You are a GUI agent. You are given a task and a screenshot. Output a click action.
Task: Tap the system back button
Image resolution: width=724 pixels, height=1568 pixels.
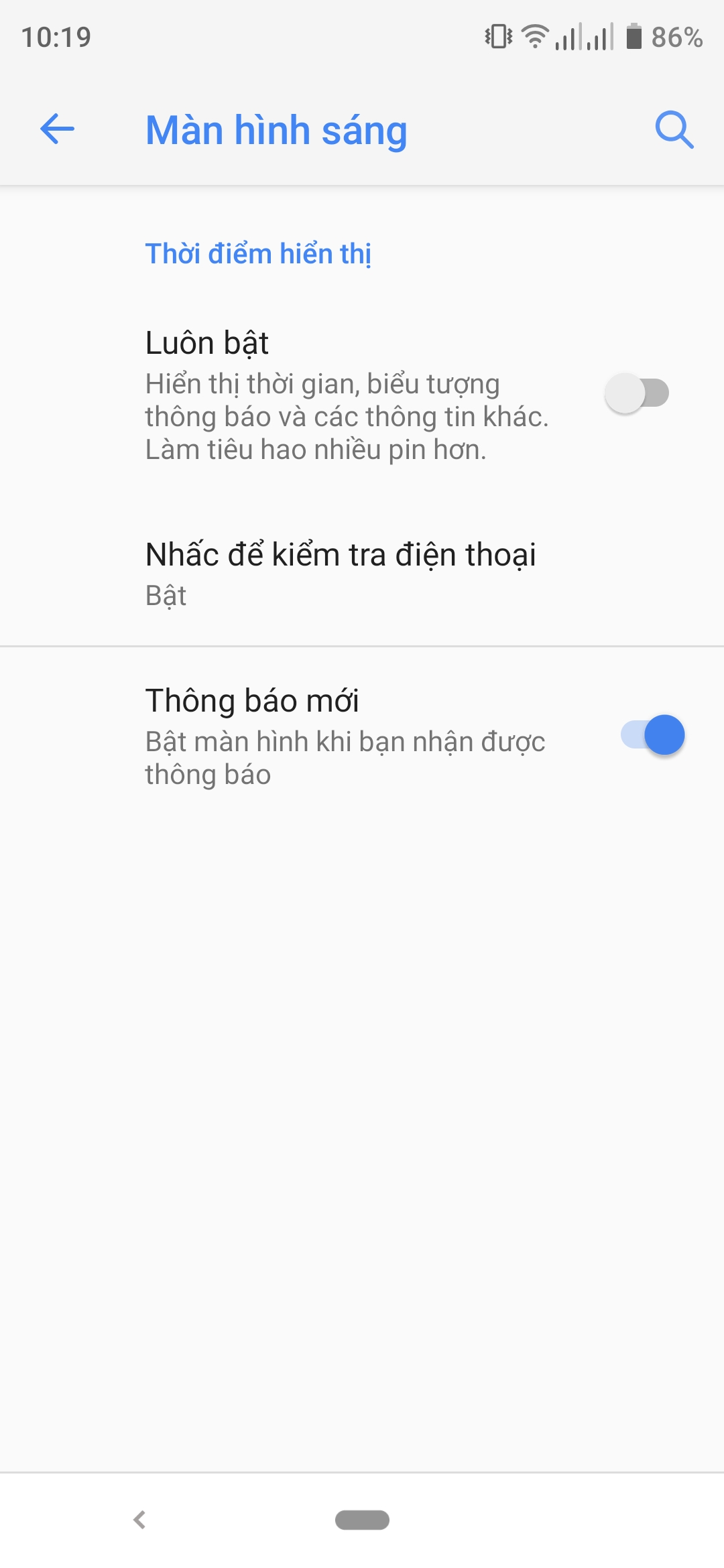point(139,1520)
